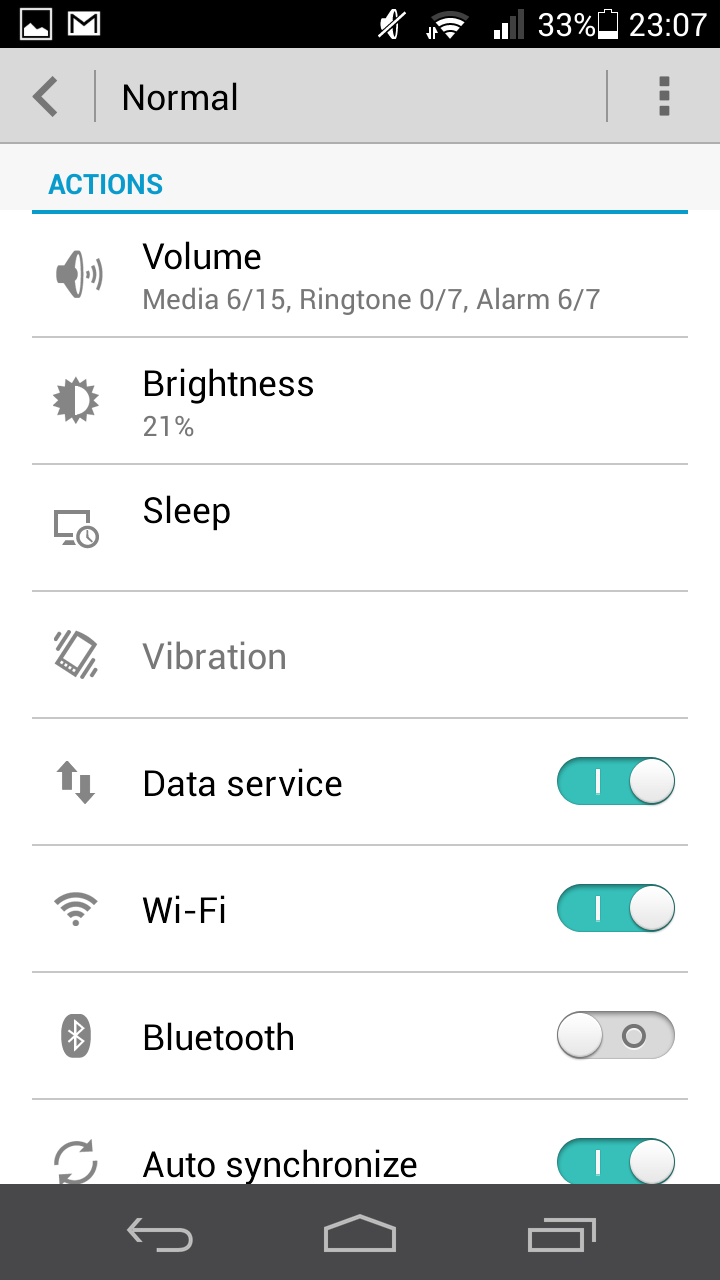Tap the system home button
The width and height of the screenshot is (720, 1280).
360,1233
